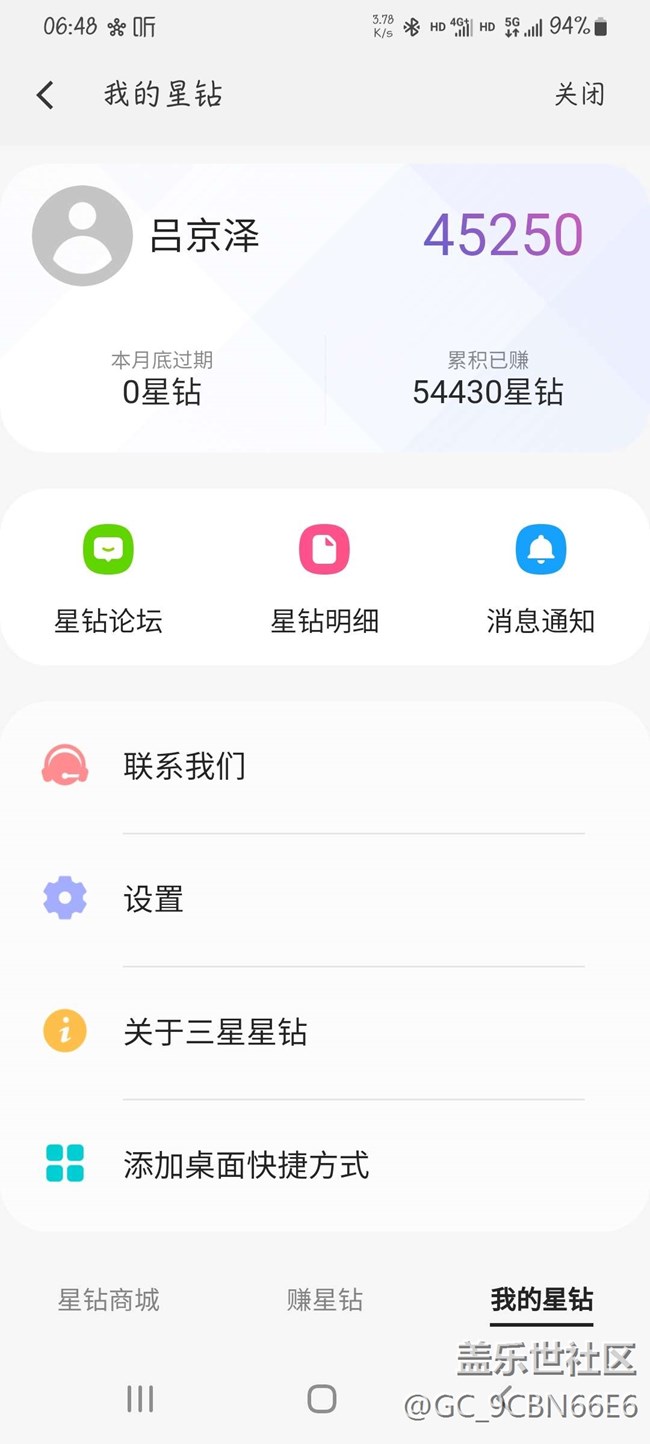Viewport: 650px width, 1444px height.
Task: Open the 联系我们 row
Action: (324, 766)
